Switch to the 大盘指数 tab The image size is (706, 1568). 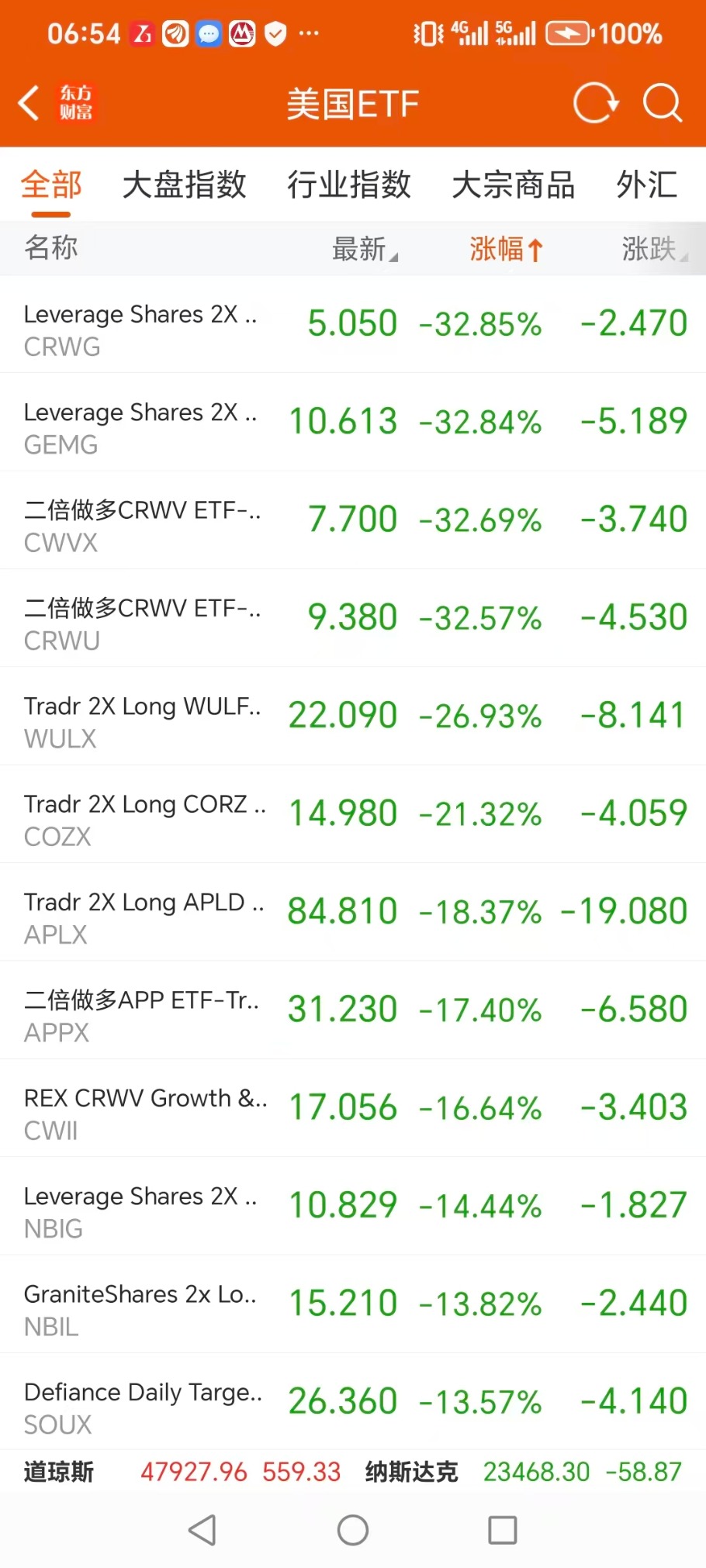(184, 185)
